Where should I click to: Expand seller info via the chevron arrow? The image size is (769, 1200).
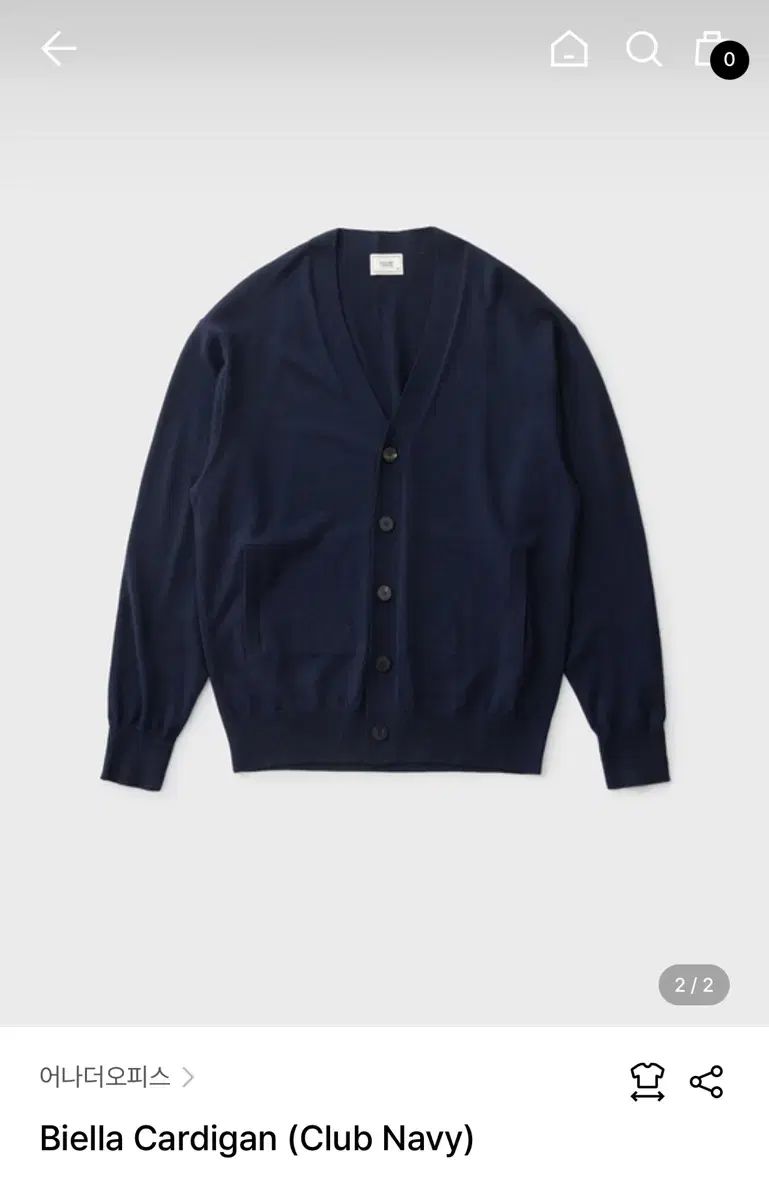[x=189, y=1078]
